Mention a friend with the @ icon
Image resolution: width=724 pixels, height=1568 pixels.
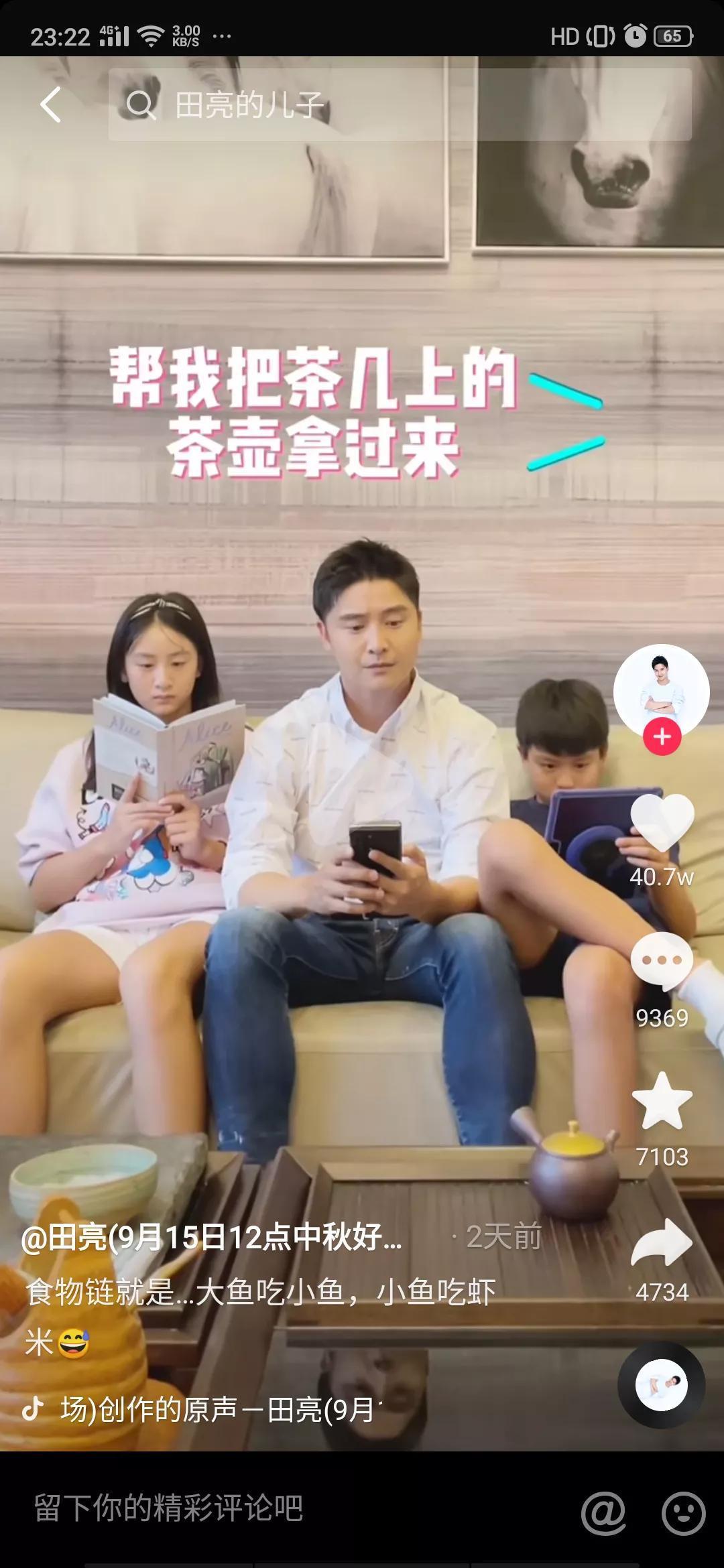(603, 1512)
